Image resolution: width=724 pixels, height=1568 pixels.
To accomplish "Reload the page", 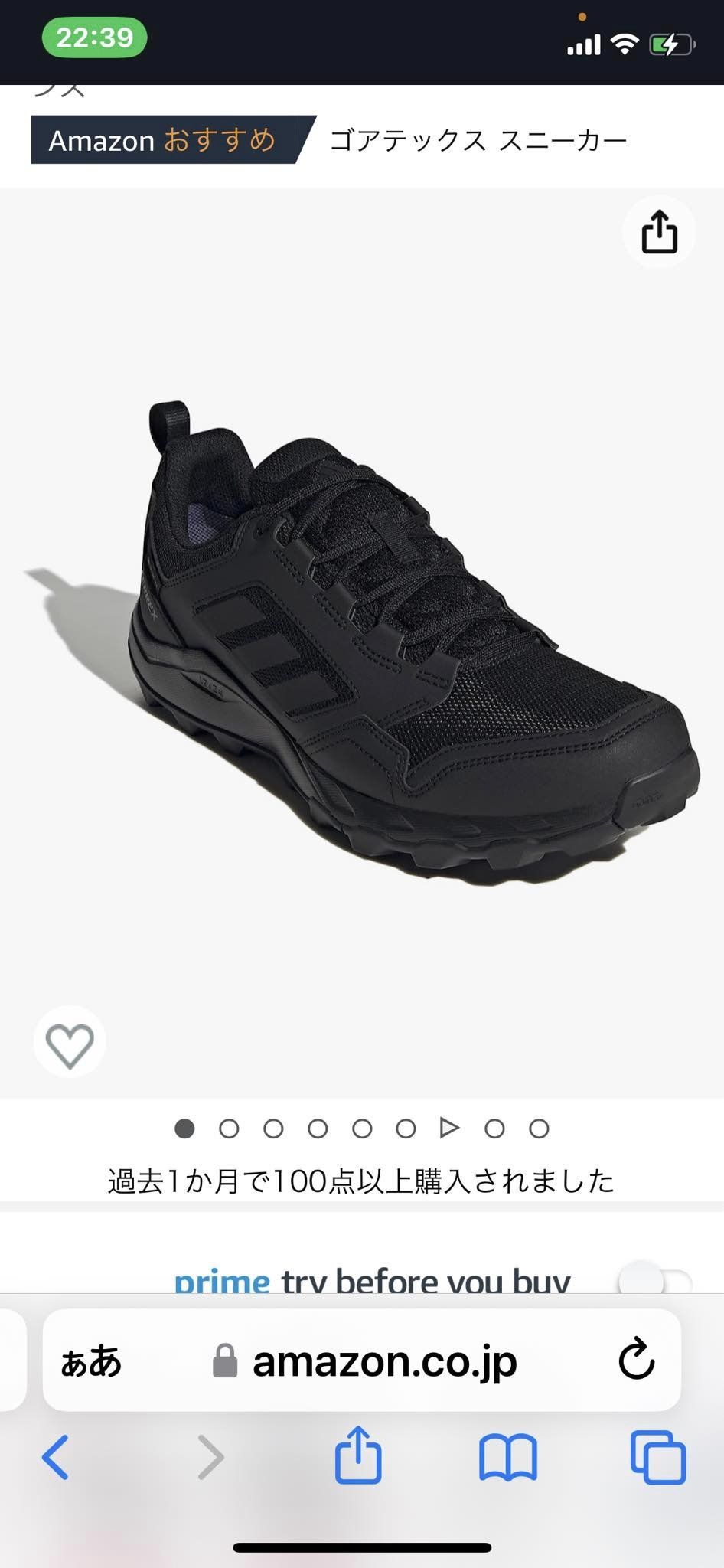I will (636, 1360).
